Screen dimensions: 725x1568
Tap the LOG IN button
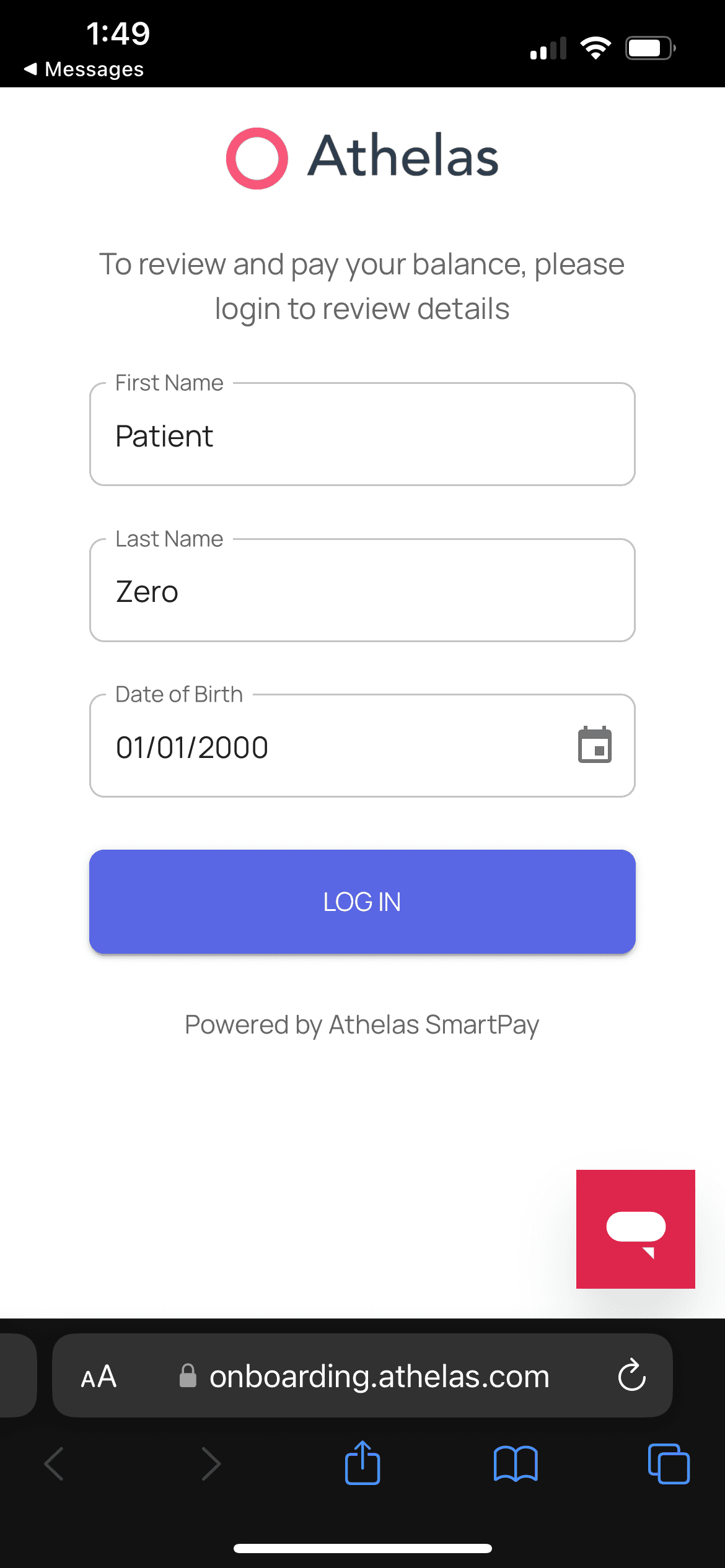[x=362, y=902]
